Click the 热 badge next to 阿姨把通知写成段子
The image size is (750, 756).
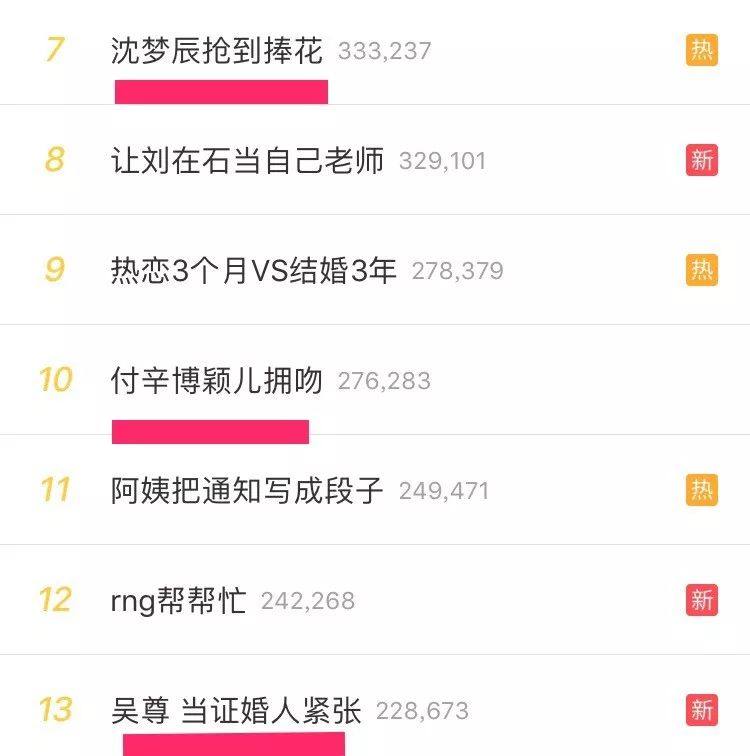pos(700,488)
